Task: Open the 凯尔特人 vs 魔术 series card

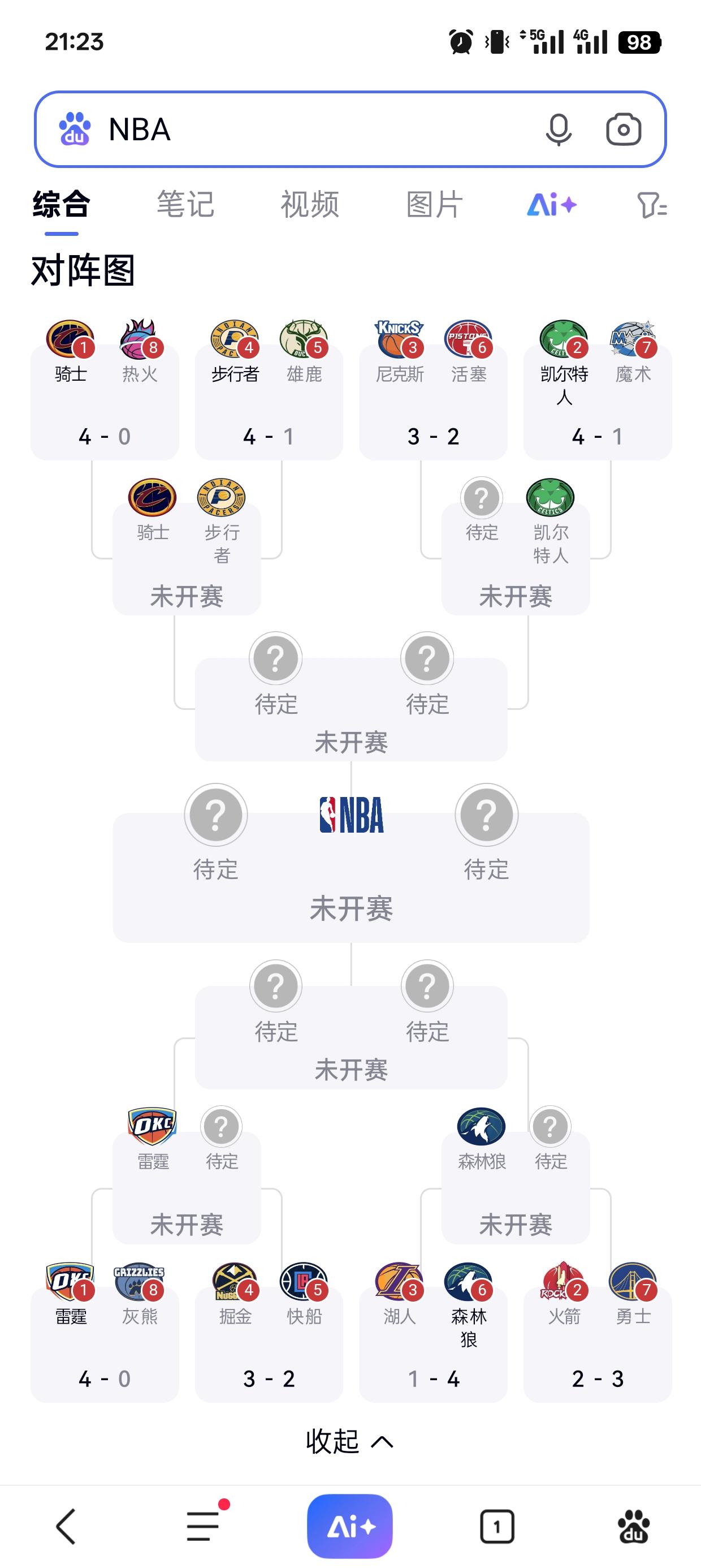Action: coord(598,402)
